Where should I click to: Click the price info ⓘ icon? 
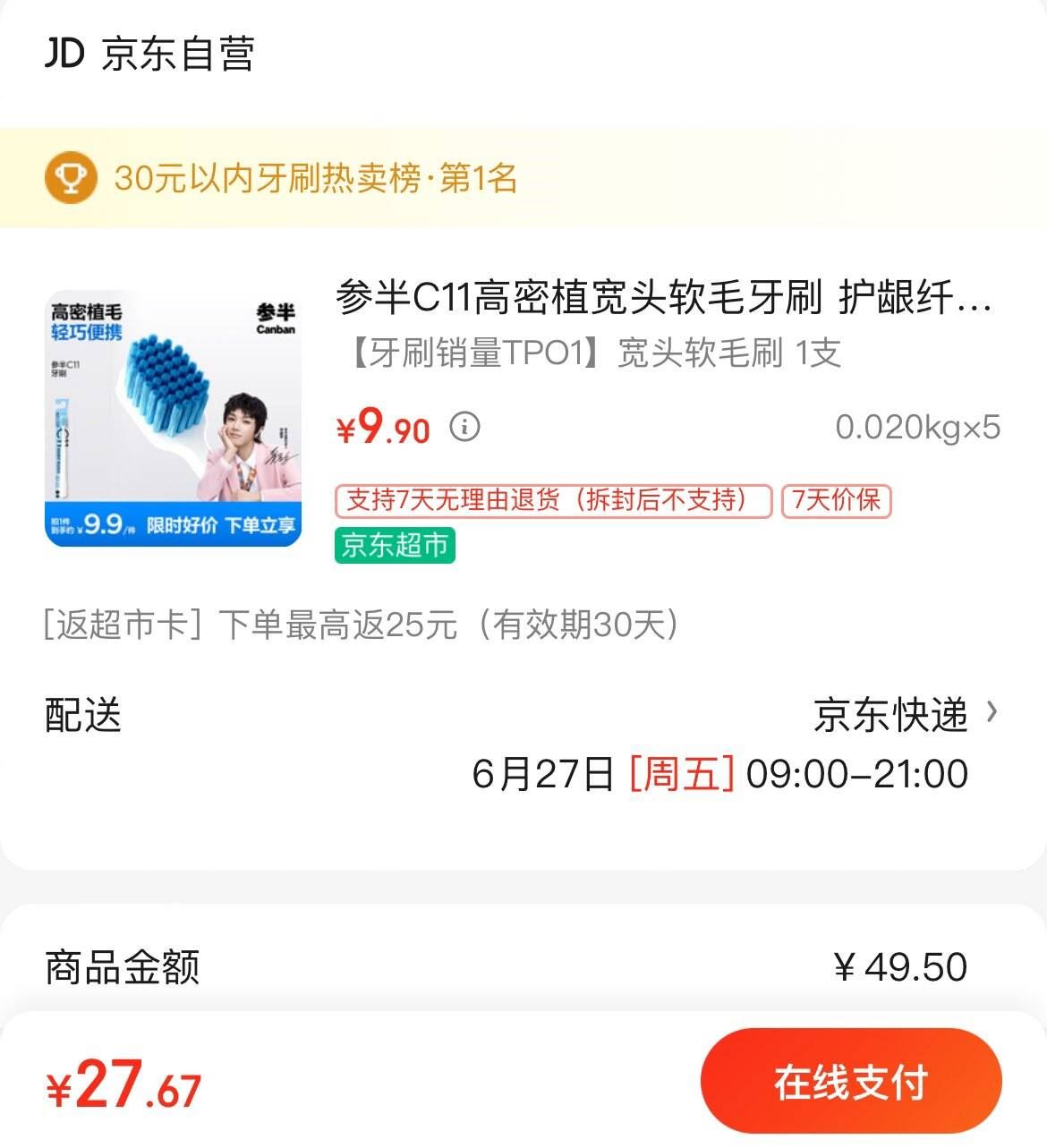point(464,428)
